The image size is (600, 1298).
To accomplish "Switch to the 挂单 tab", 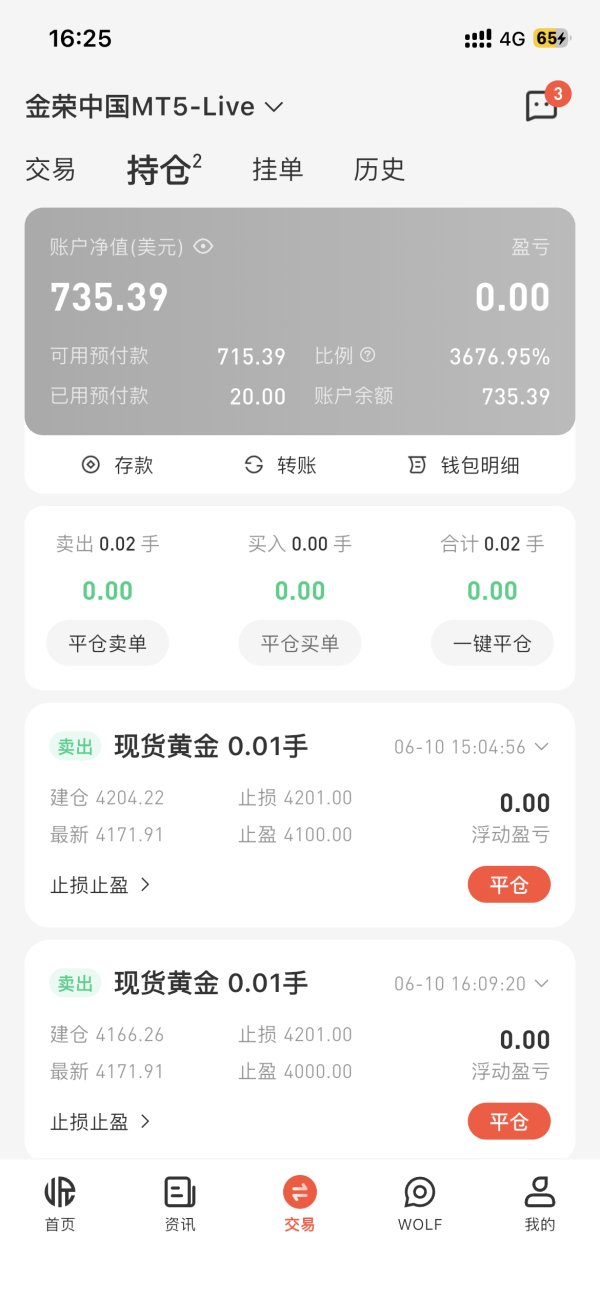I will click(x=277, y=169).
